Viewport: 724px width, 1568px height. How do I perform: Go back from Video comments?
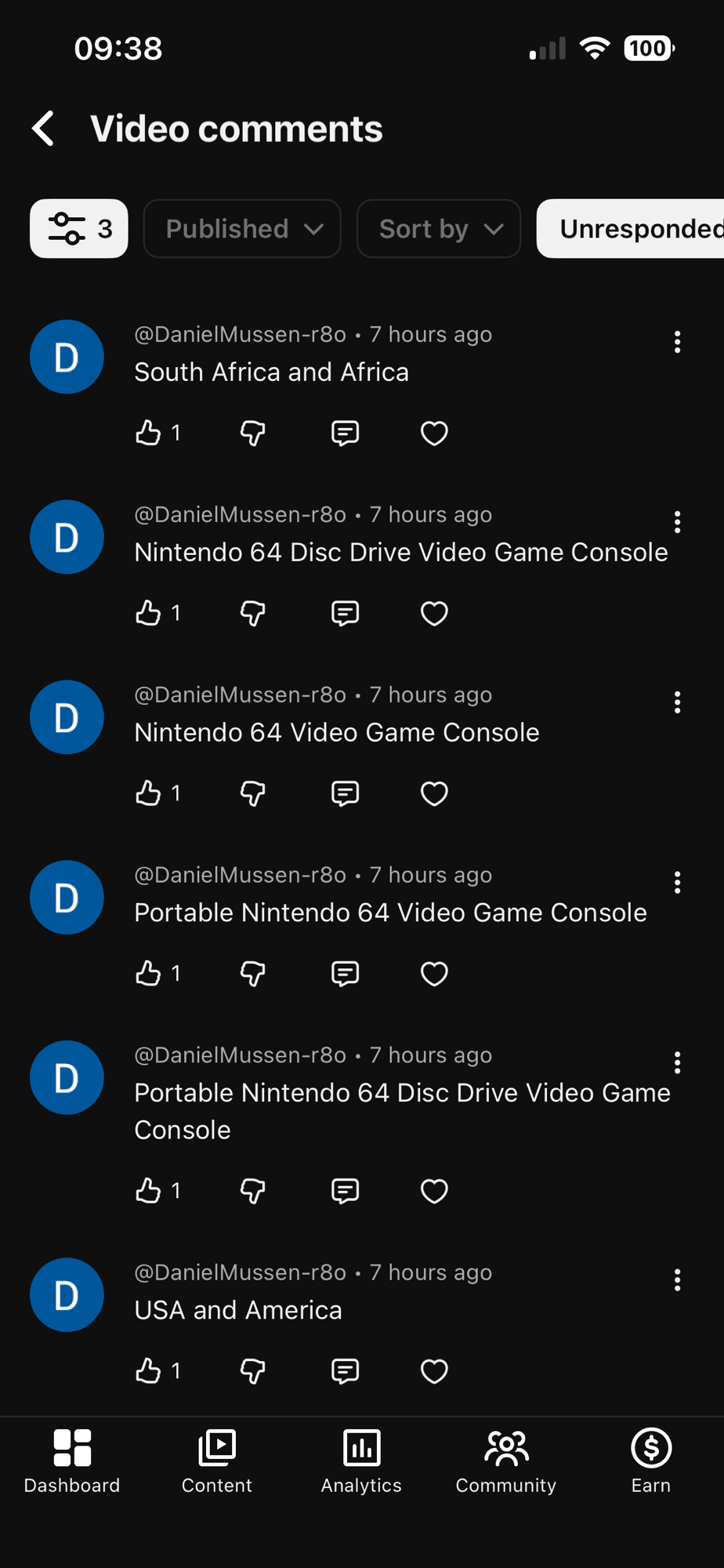point(45,129)
